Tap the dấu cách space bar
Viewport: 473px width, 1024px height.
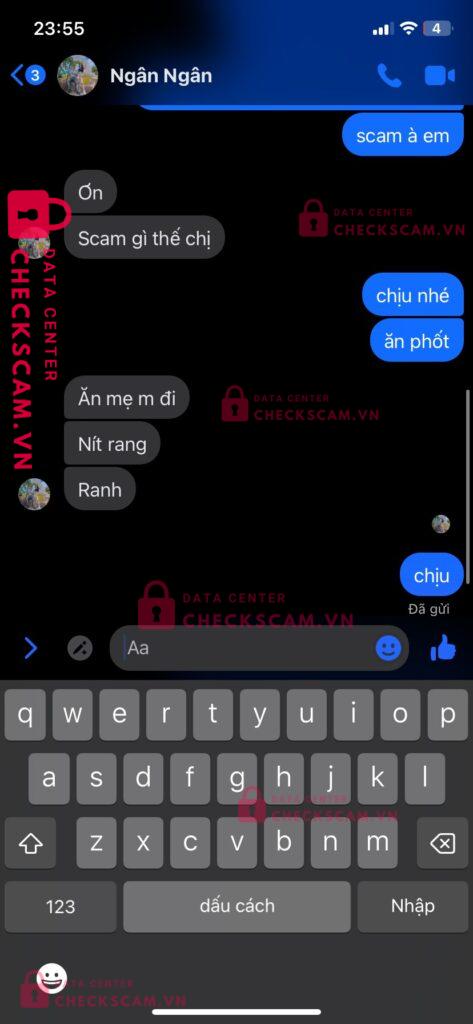tap(236, 906)
